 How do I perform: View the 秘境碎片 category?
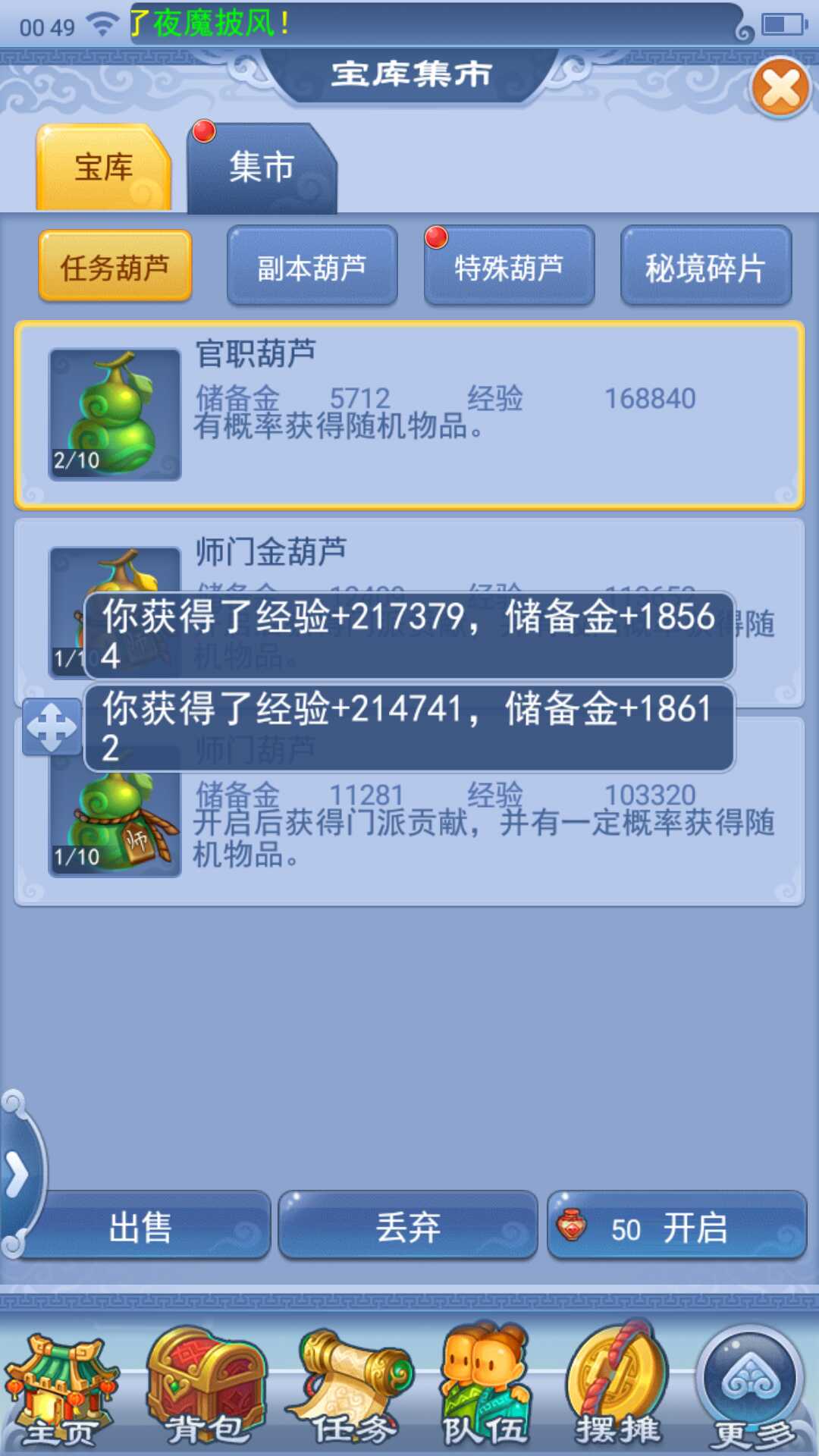click(705, 267)
